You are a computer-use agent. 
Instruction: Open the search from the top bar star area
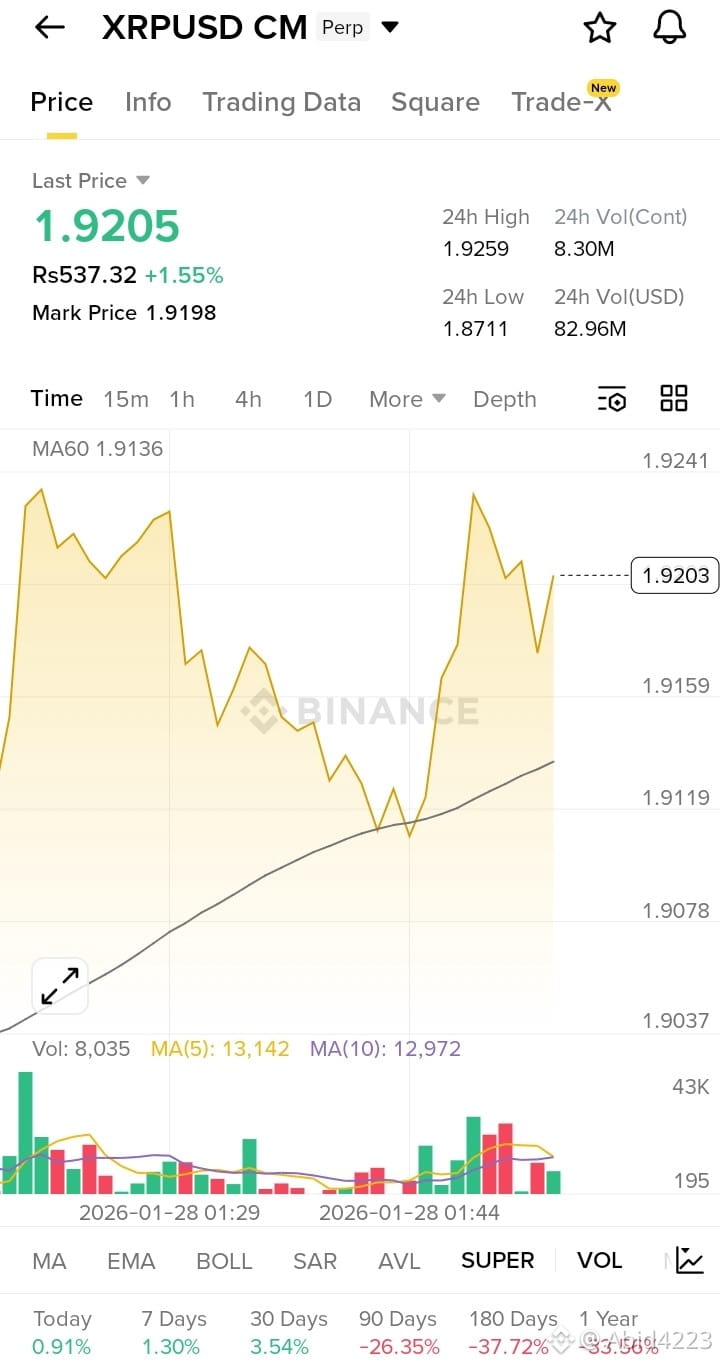click(599, 27)
